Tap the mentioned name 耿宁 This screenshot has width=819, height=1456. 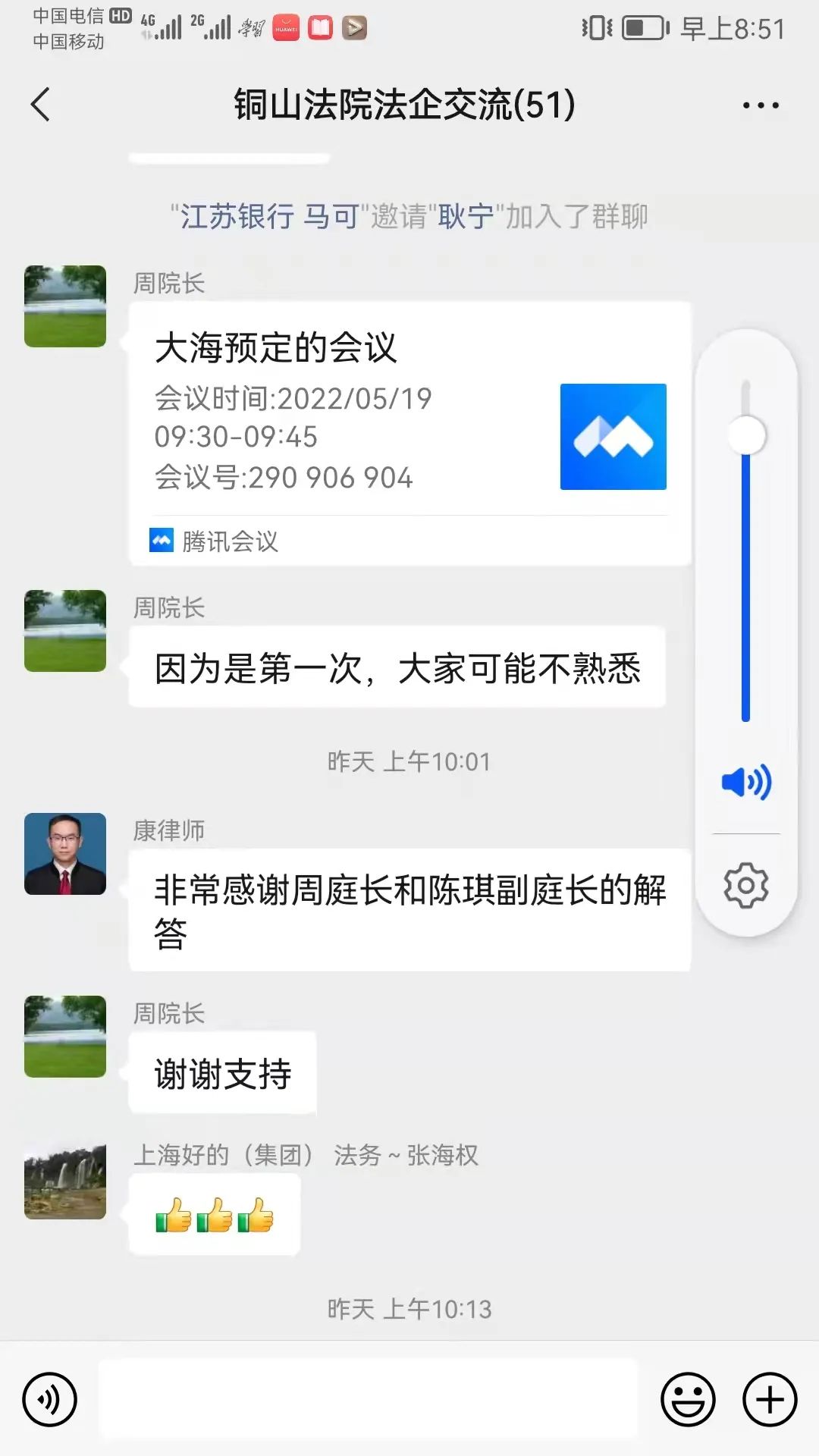tap(466, 217)
